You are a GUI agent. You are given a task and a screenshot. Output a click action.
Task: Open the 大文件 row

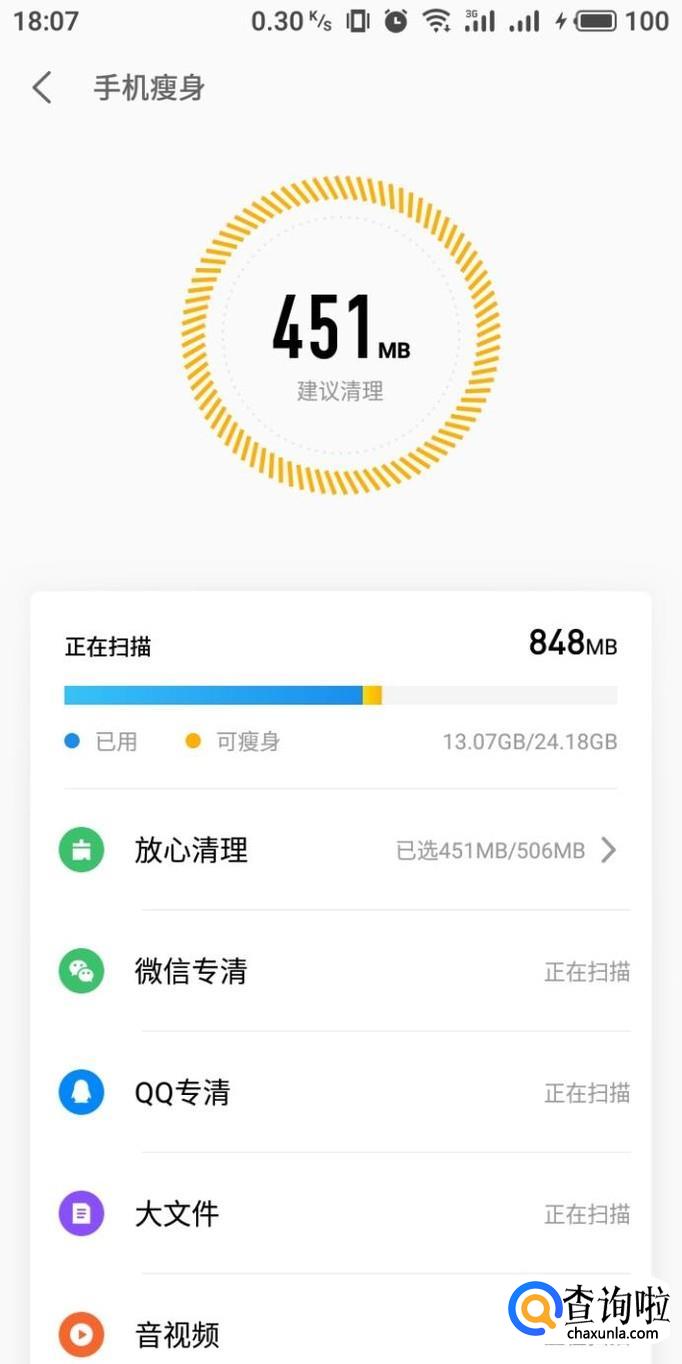pyautogui.click(x=340, y=1214)
